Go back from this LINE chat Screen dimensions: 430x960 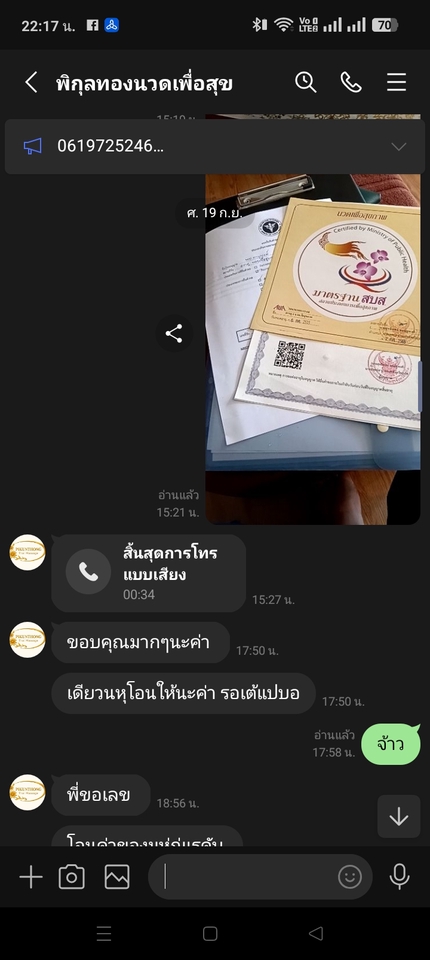click(x=31, y=82)
